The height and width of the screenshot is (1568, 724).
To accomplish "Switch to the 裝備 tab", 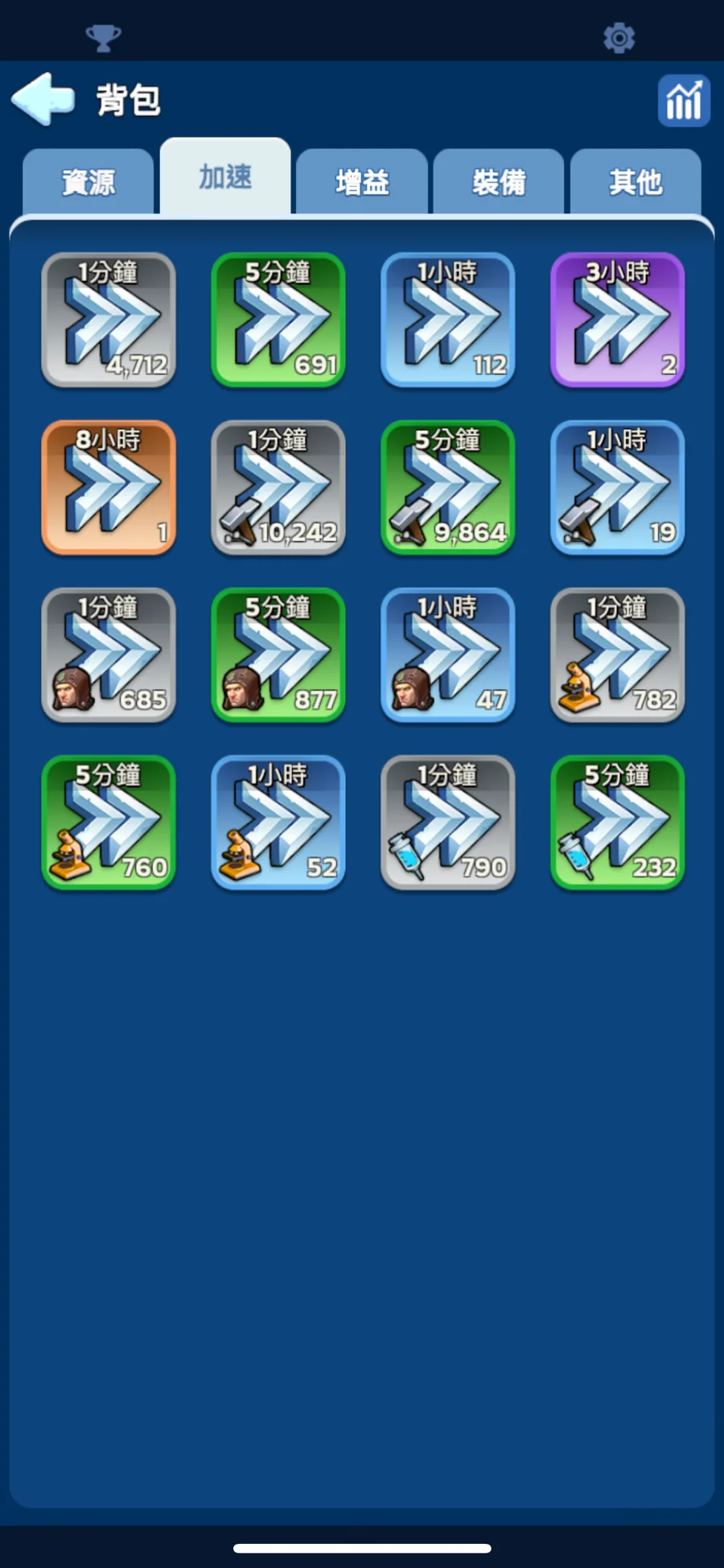I will pyautogui.click(x=499, y=182).
